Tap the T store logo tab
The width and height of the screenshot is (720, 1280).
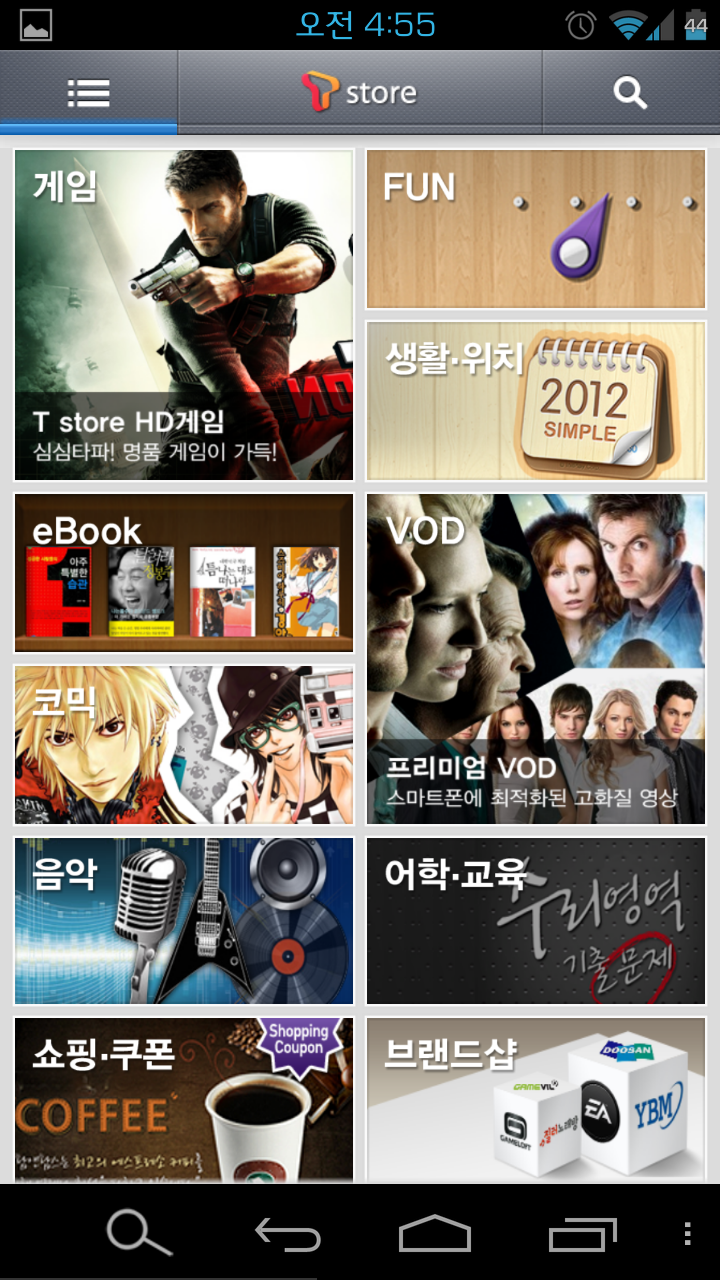click(360, 92)
